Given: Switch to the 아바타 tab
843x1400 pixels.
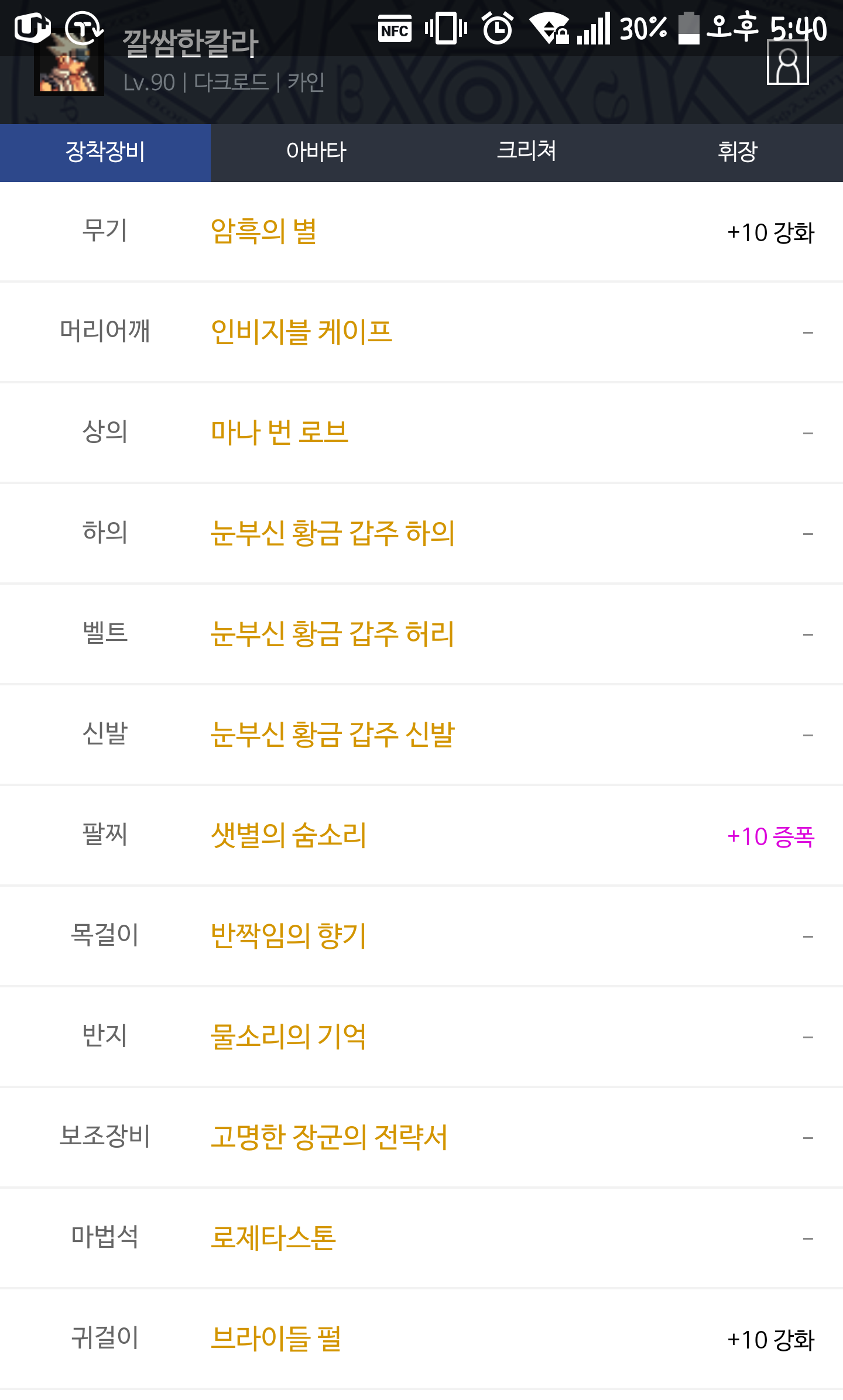Looking at the screenshot, I should click(x=316, y=152).
